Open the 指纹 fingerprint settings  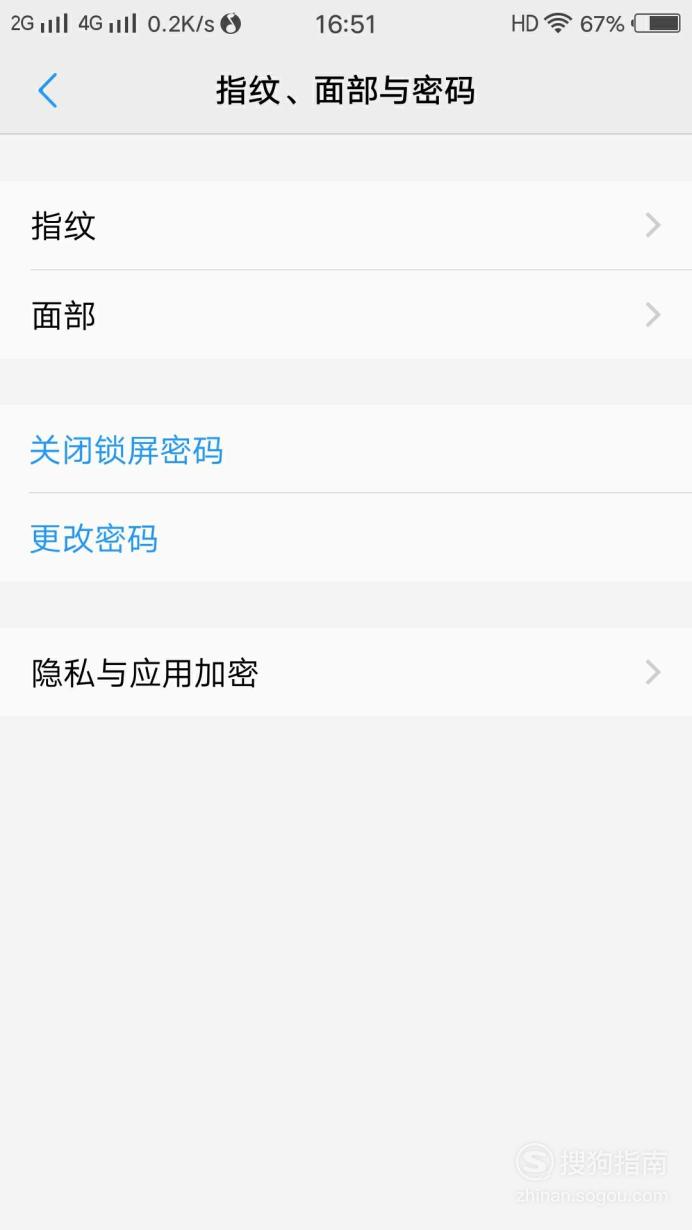tap(346, 225)
